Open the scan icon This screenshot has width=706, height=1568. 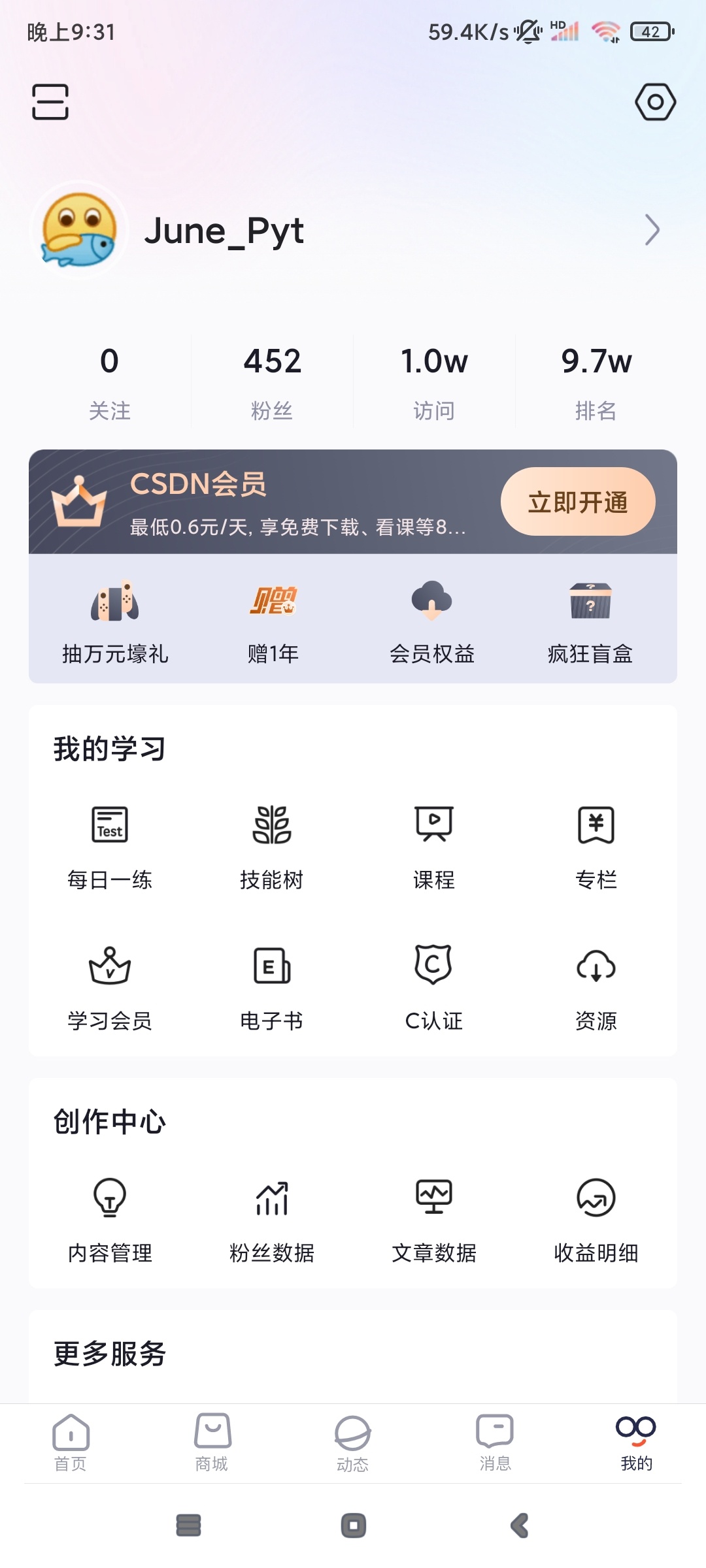click(x=50, y=102)
